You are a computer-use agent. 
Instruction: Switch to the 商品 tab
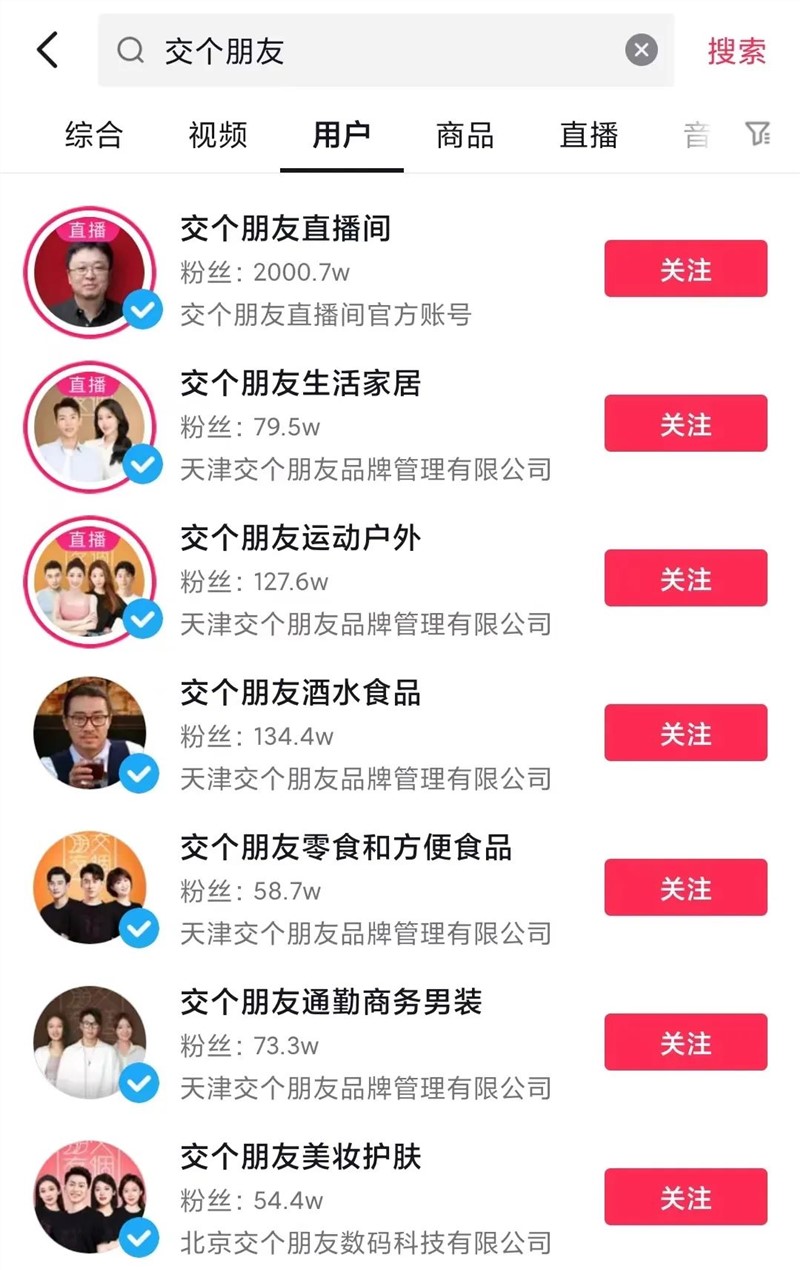[463, 135]
